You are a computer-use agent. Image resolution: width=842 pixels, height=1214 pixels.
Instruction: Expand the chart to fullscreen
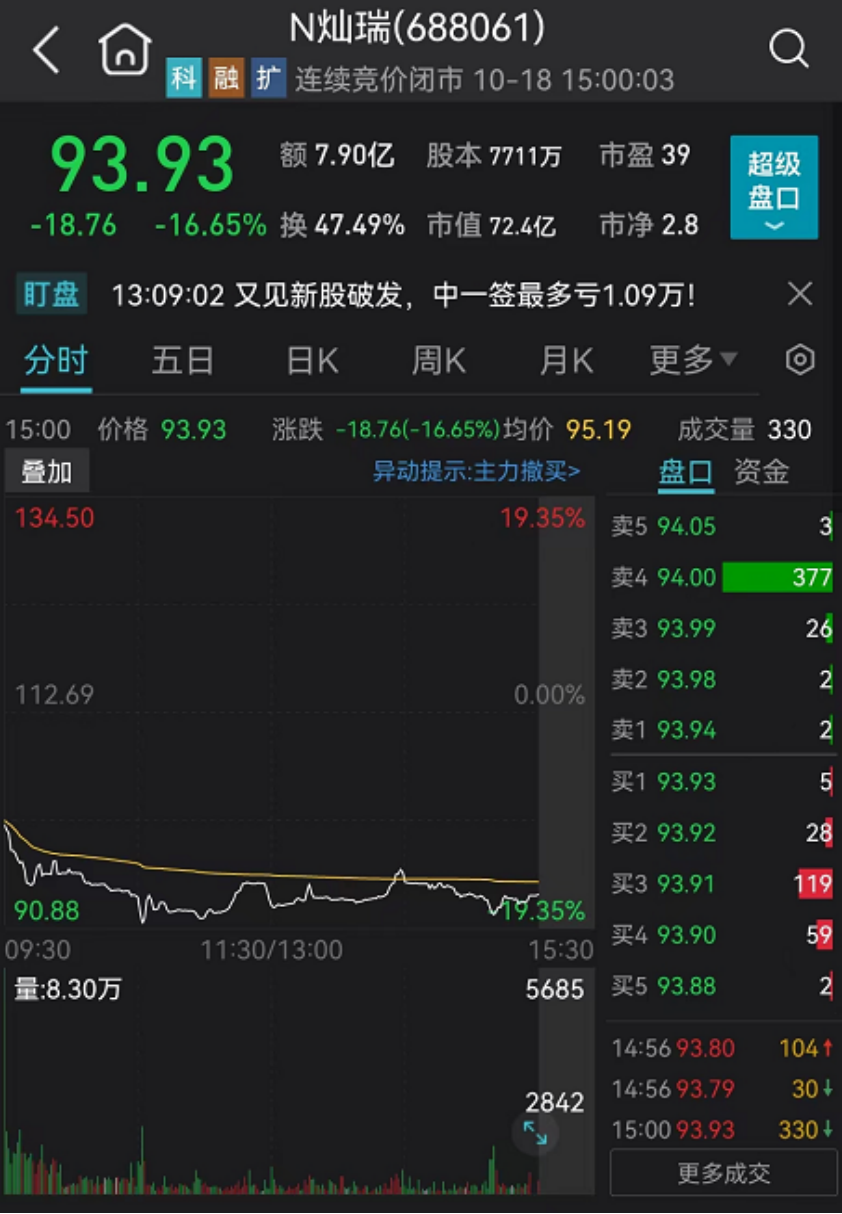click(x=535, y=1133)
